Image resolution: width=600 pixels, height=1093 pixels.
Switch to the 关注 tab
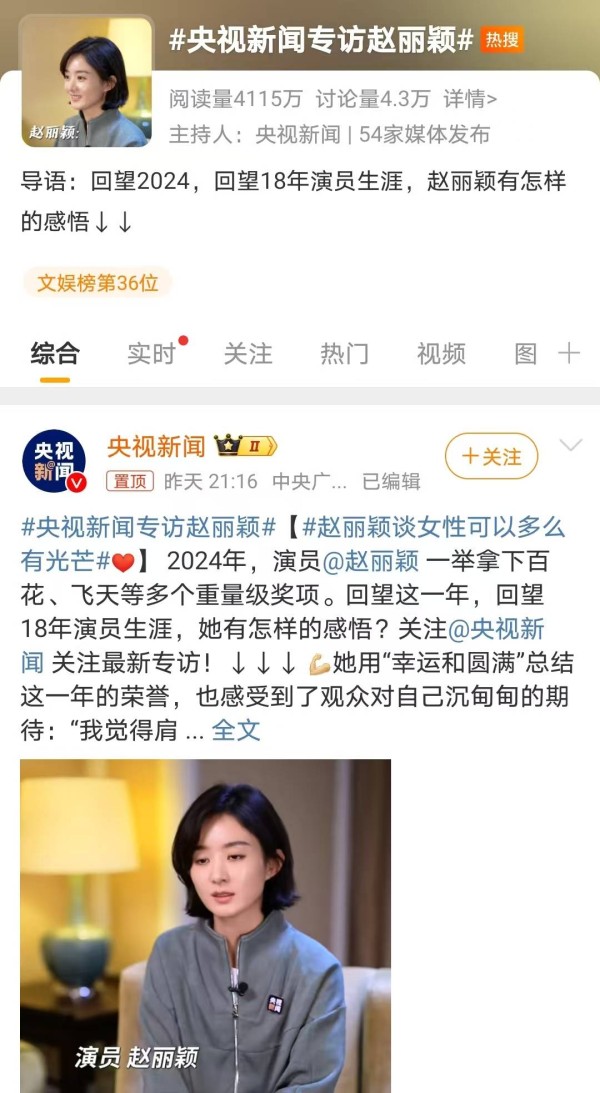248,354
